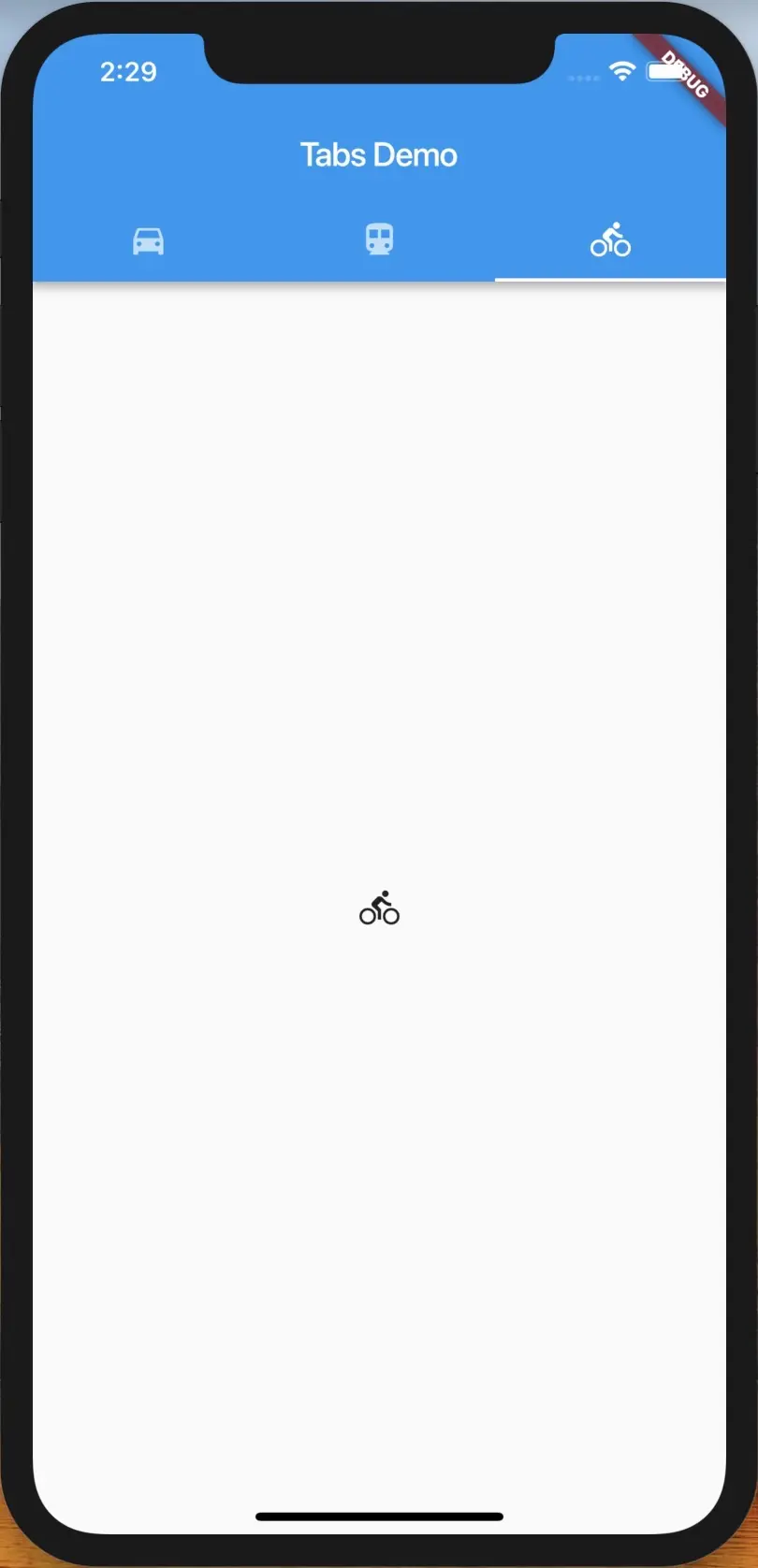Viewport: 758px width, 1568px height.
Task: Switch to the car tab
Action: tap(148, 241)
